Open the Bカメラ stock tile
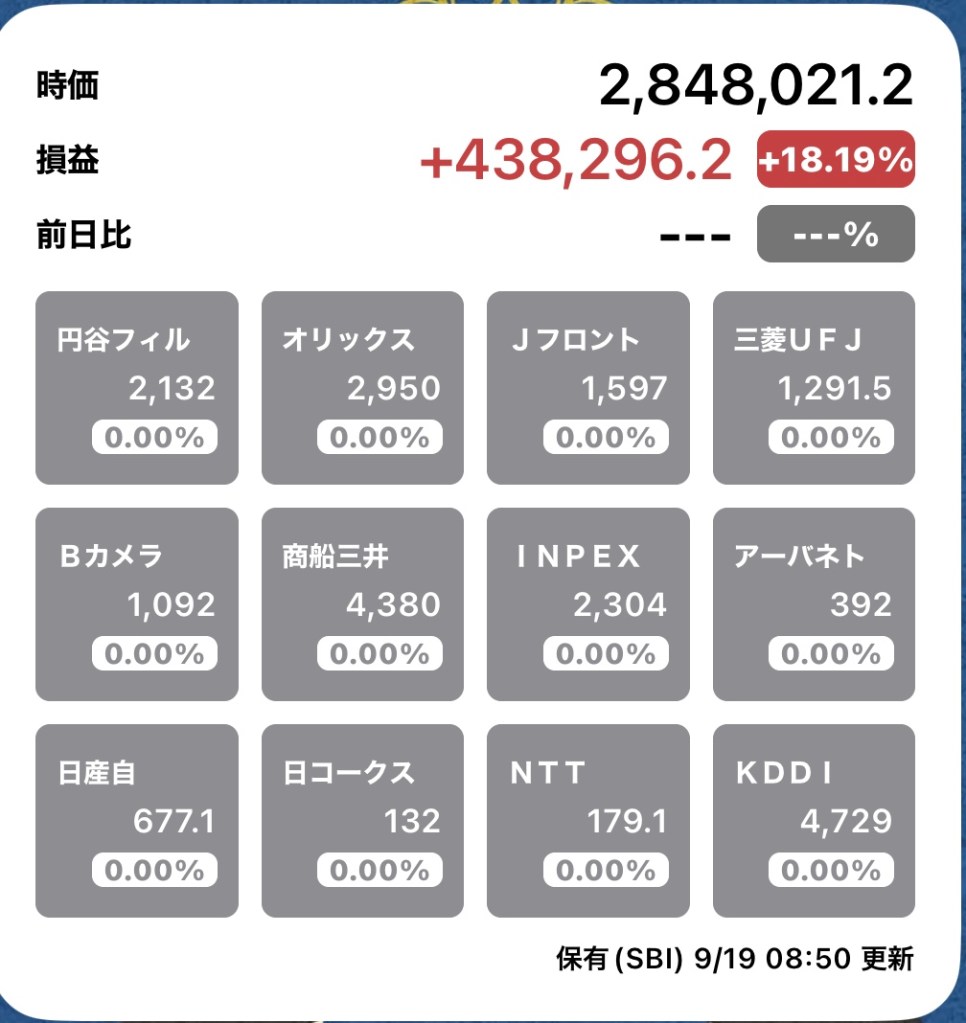Screen dimensions: 966x1023 [x=137, y=604]
